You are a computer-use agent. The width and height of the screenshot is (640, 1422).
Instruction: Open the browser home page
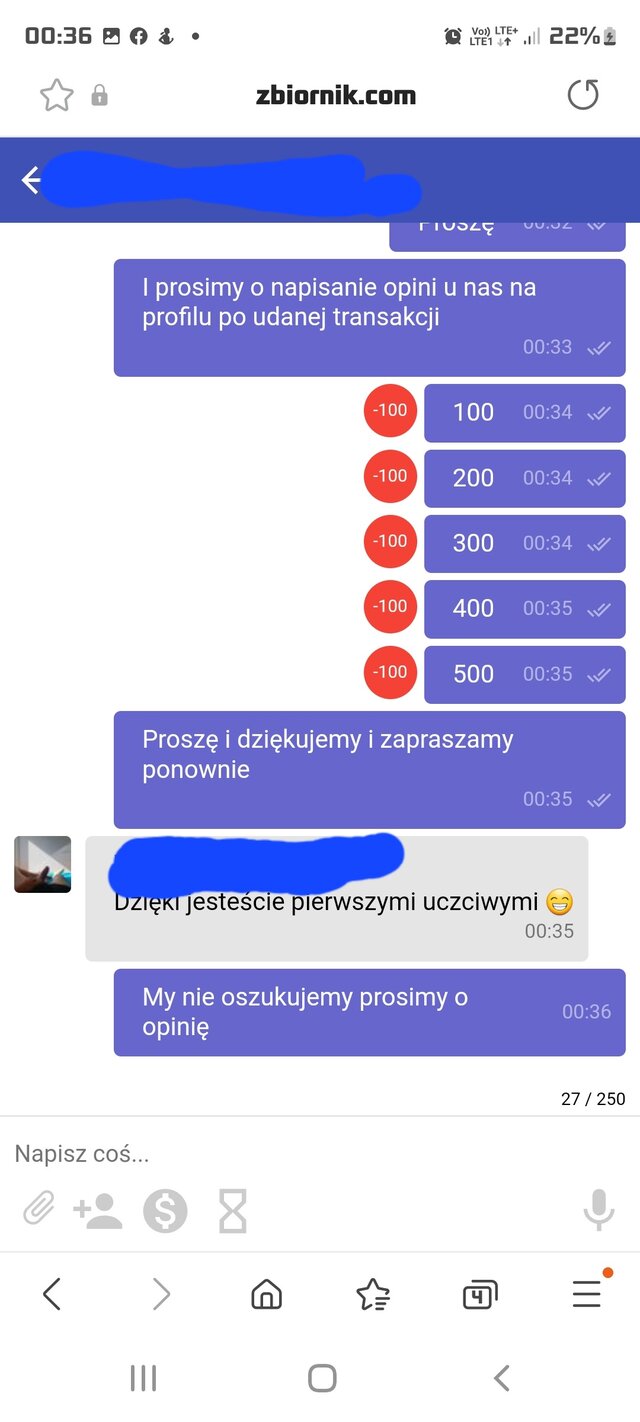266,1296
